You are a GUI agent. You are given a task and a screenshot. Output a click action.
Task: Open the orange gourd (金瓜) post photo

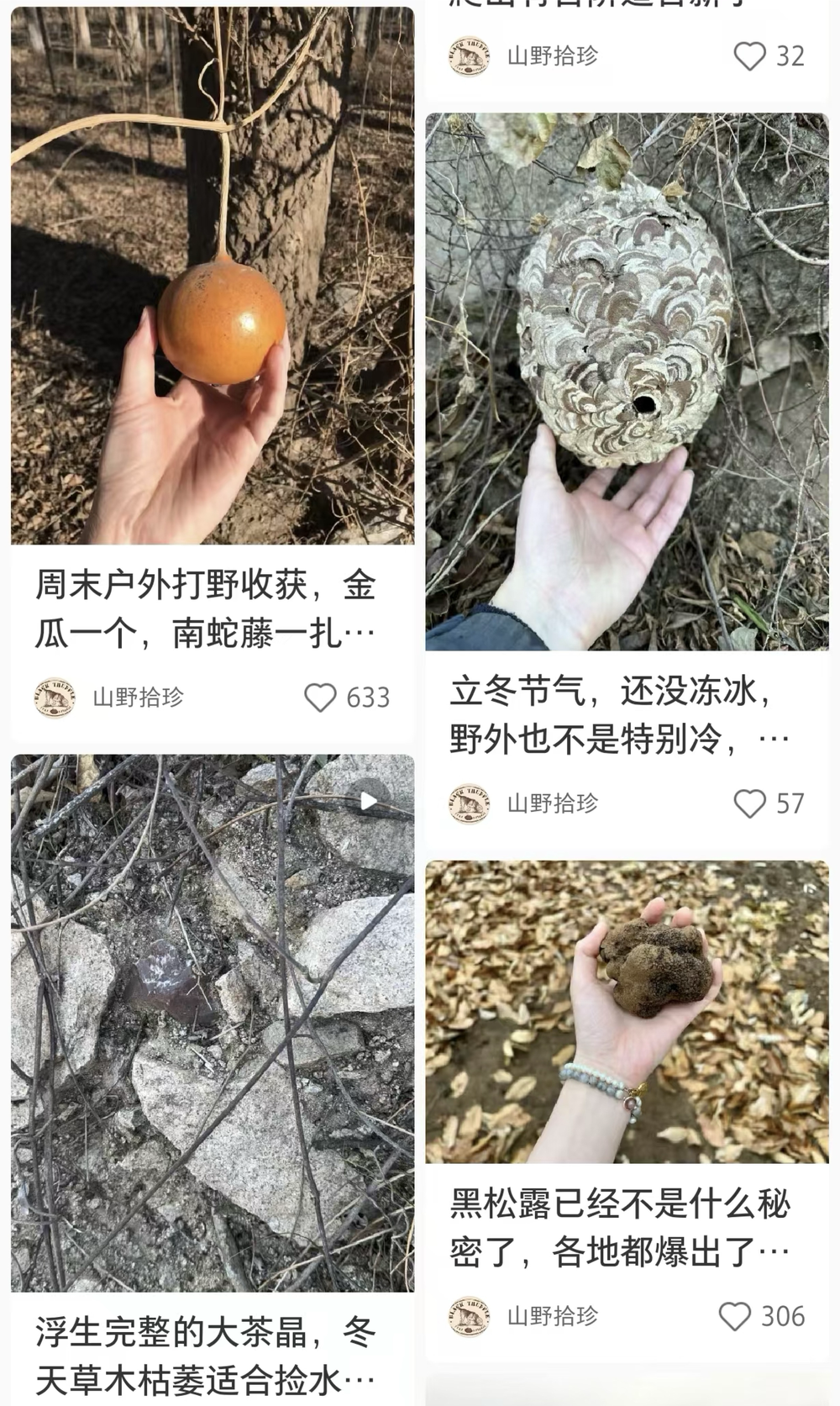(x=213, y=276)
